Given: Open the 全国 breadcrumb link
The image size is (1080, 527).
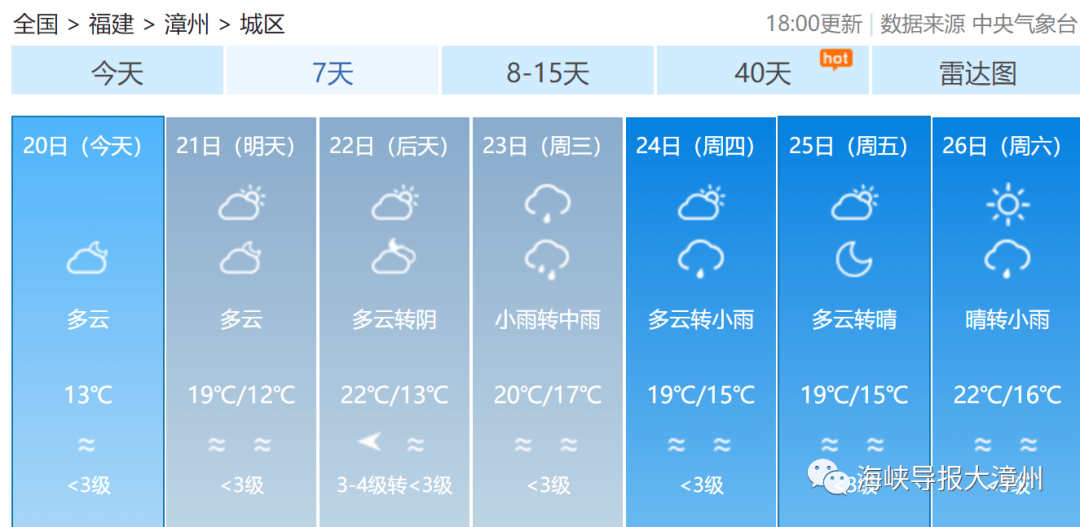Looking at the screenshot, I should 36,24.
